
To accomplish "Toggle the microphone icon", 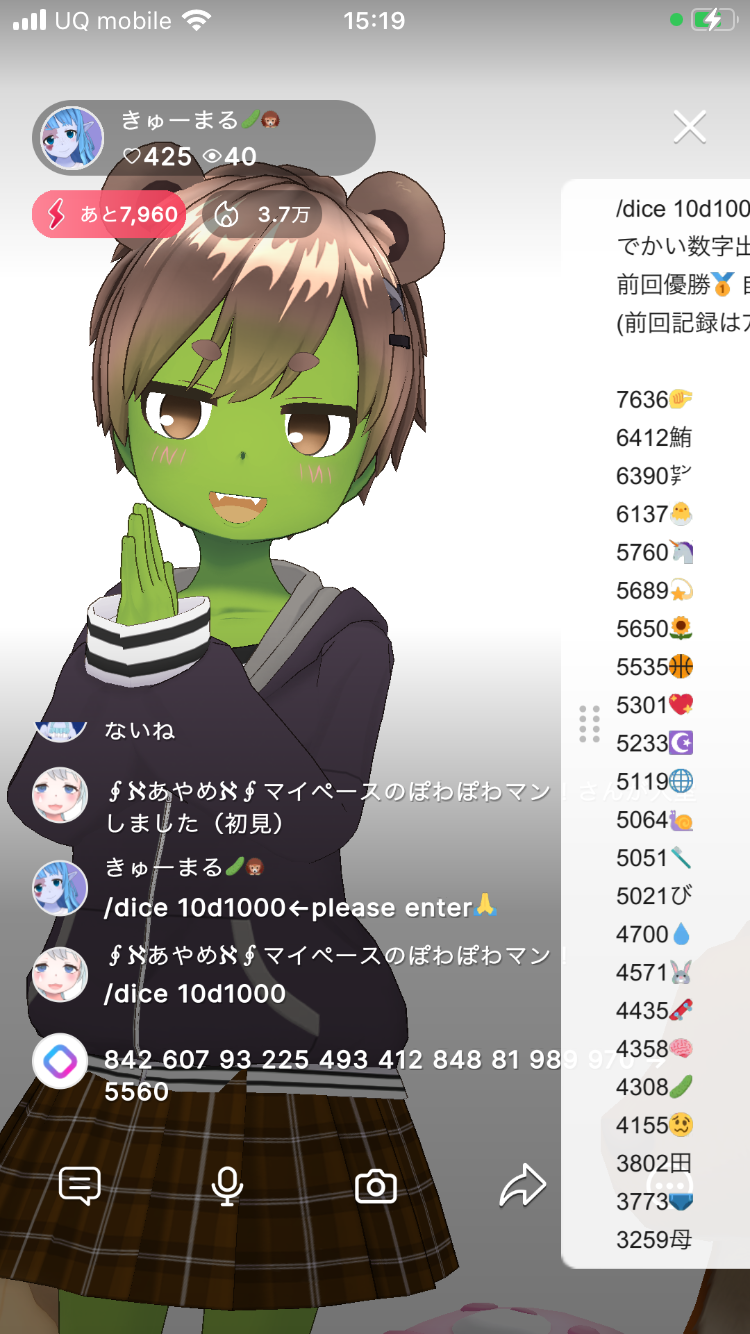I will 228,1186.
